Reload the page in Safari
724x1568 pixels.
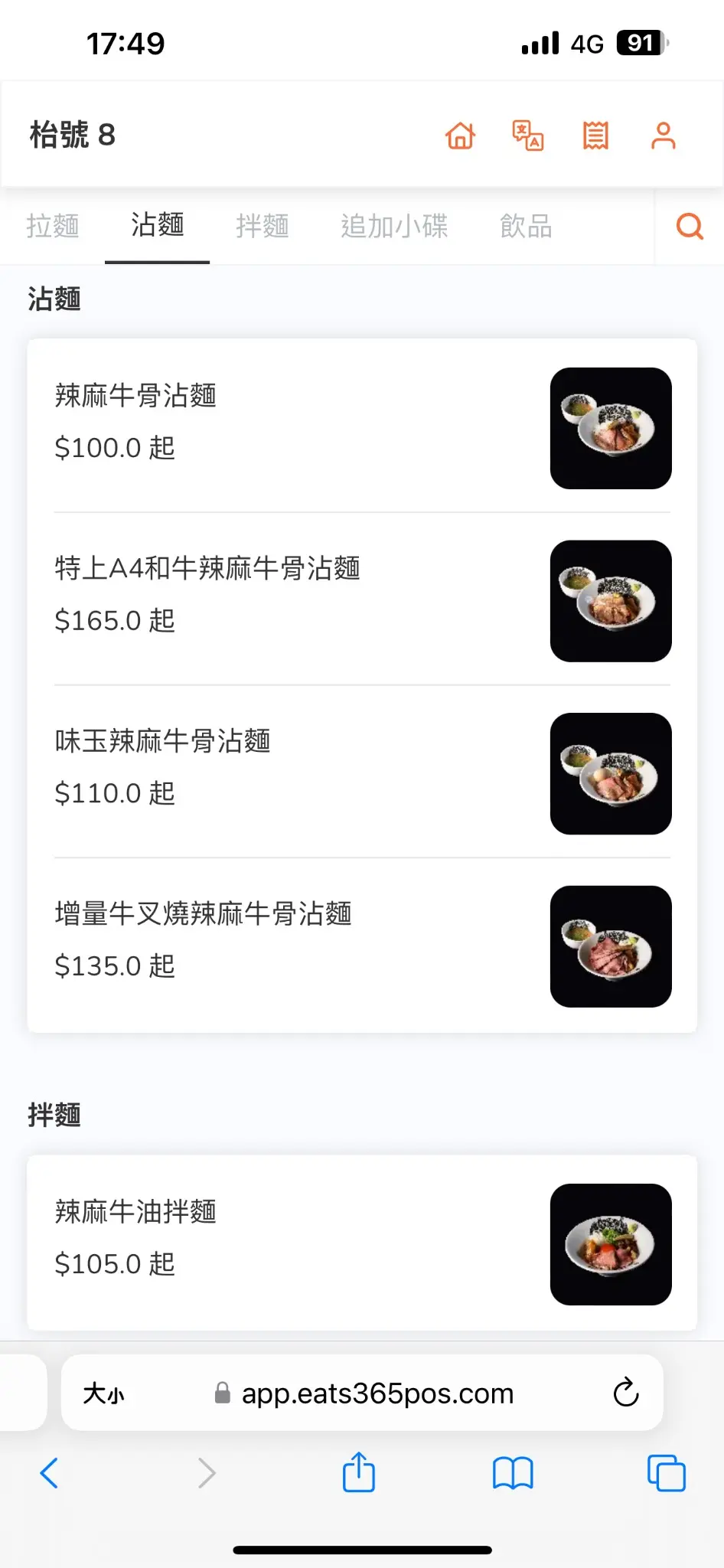[625, 1393]
